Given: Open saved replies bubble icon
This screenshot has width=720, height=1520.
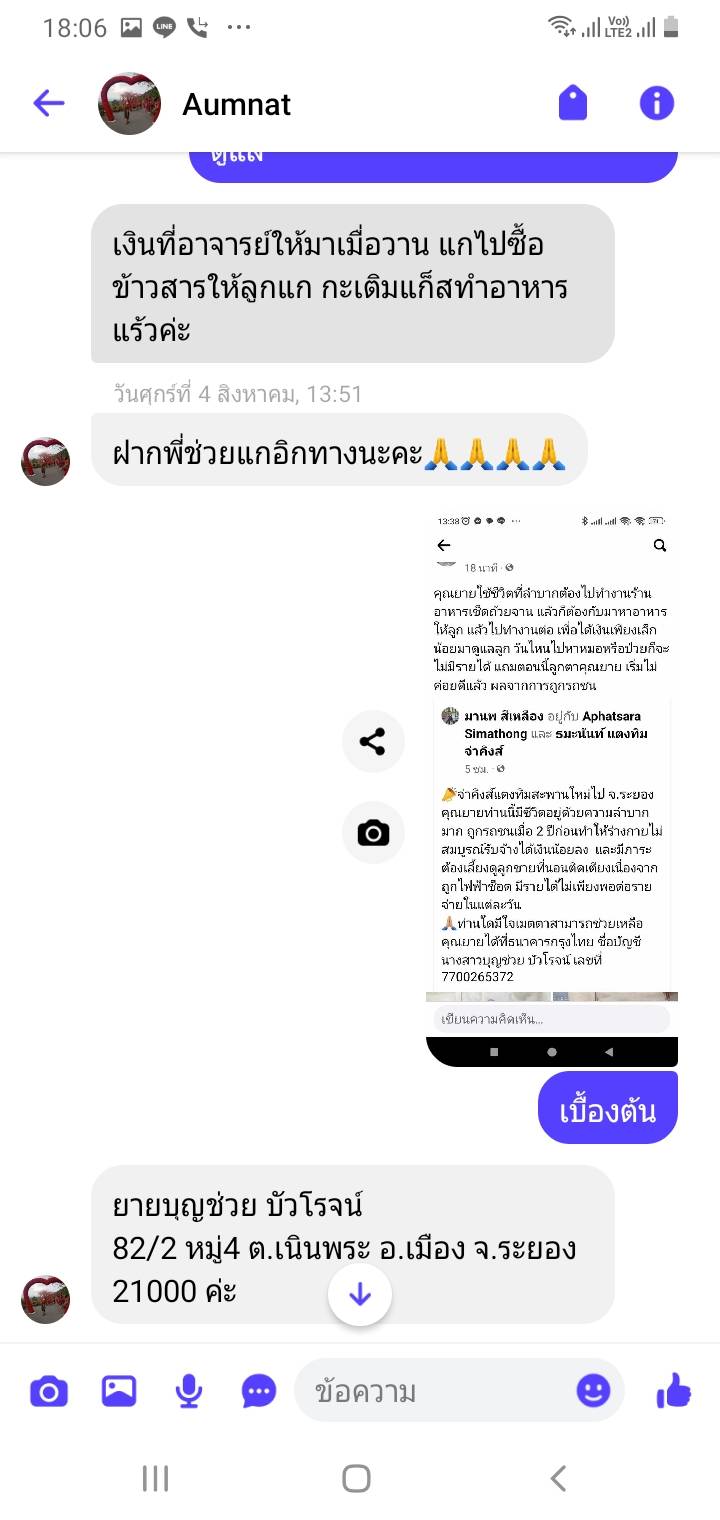Looking at the screenshot, I should [259, 1391].
